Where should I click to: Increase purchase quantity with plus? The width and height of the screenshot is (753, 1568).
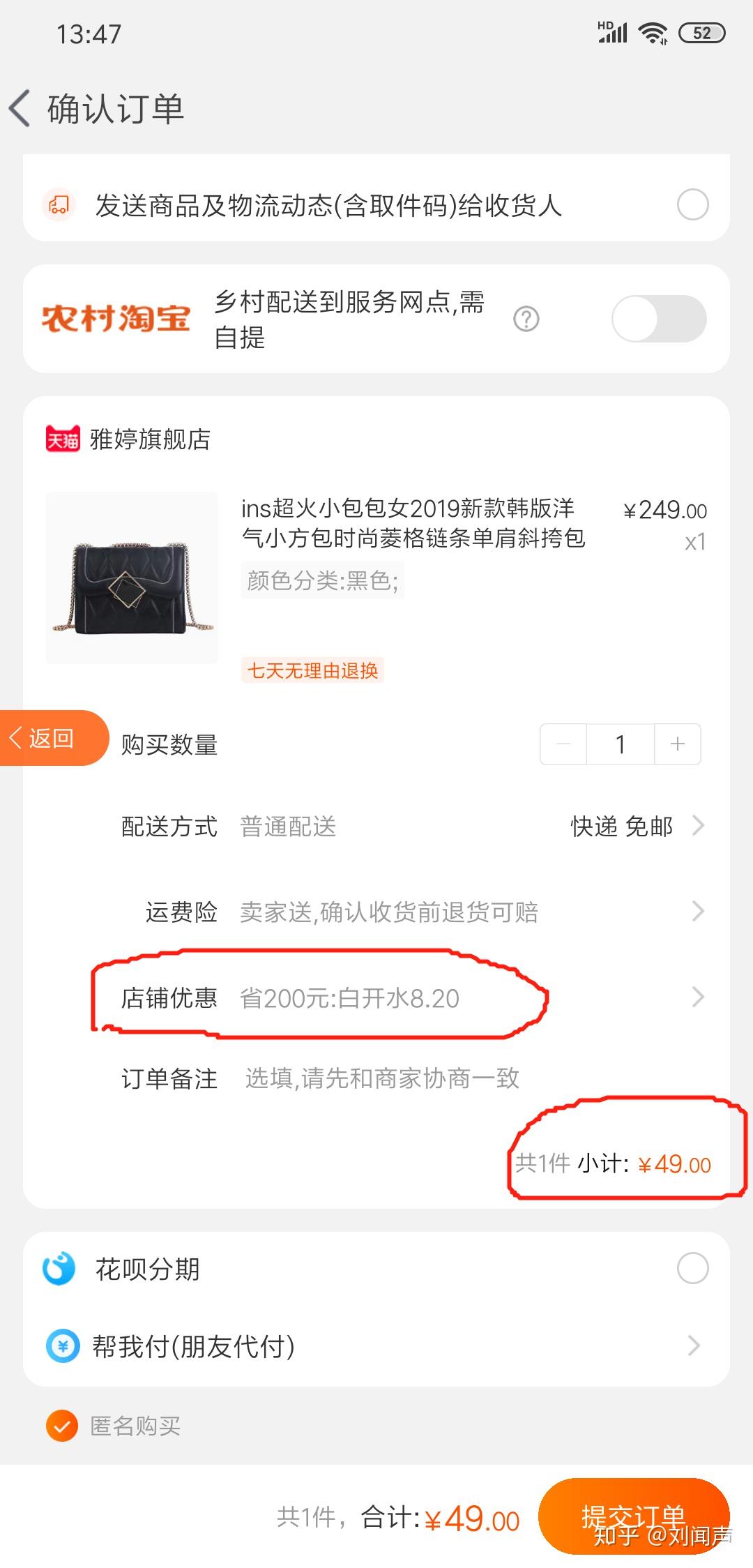[x=677, y=744]
